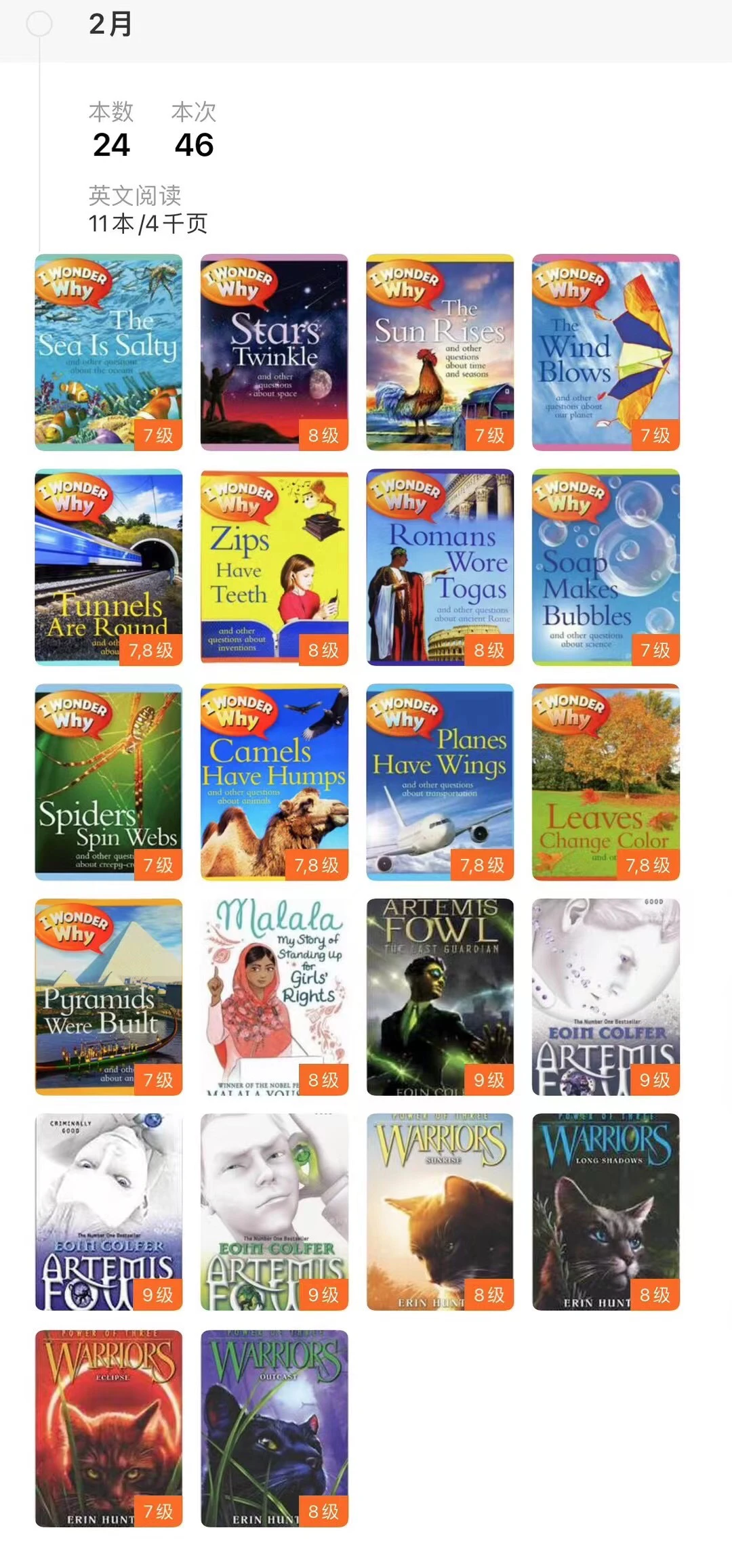The image size is (732, 1568).
Task: Open Warriors Long Shadows book
Action: point(606,1212)
